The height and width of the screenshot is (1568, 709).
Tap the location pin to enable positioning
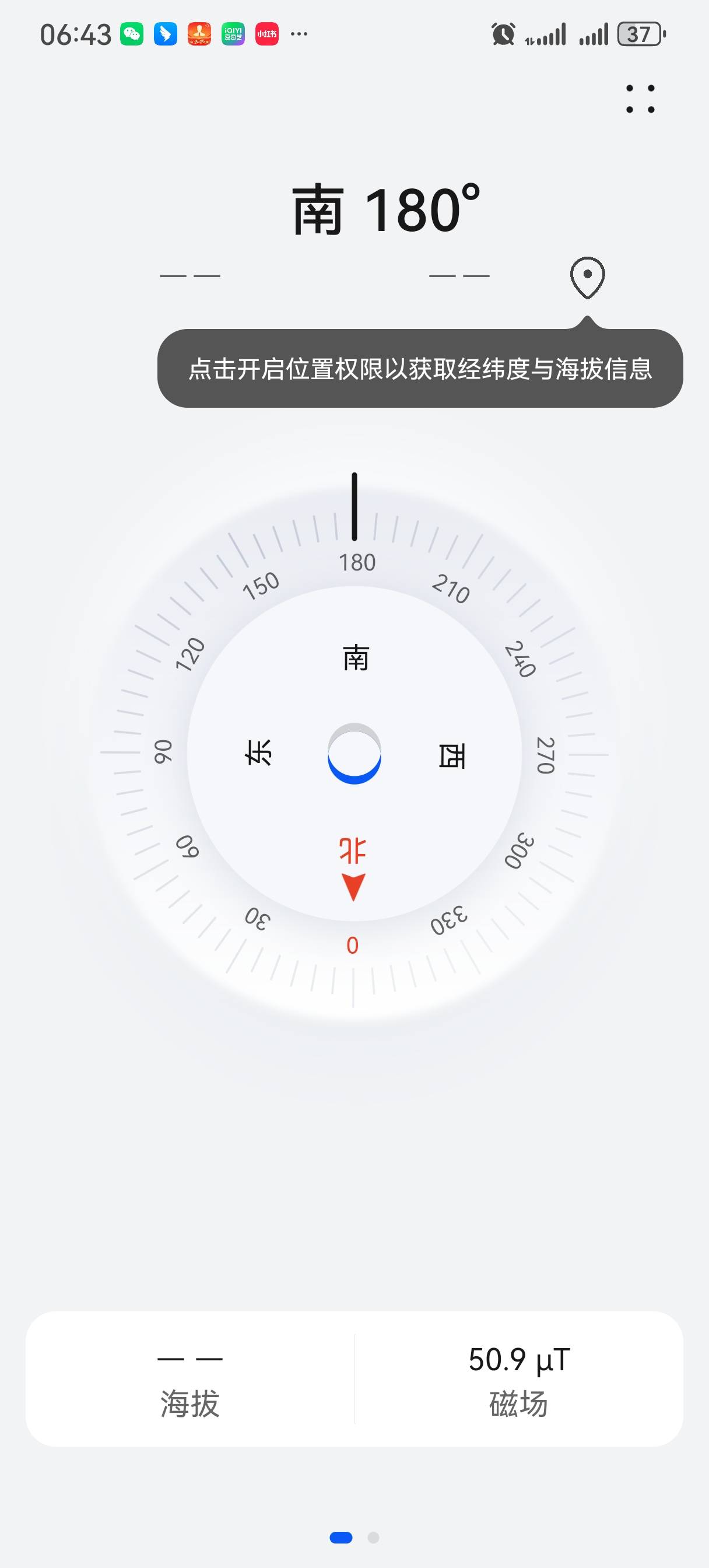[x=587, y=278]
